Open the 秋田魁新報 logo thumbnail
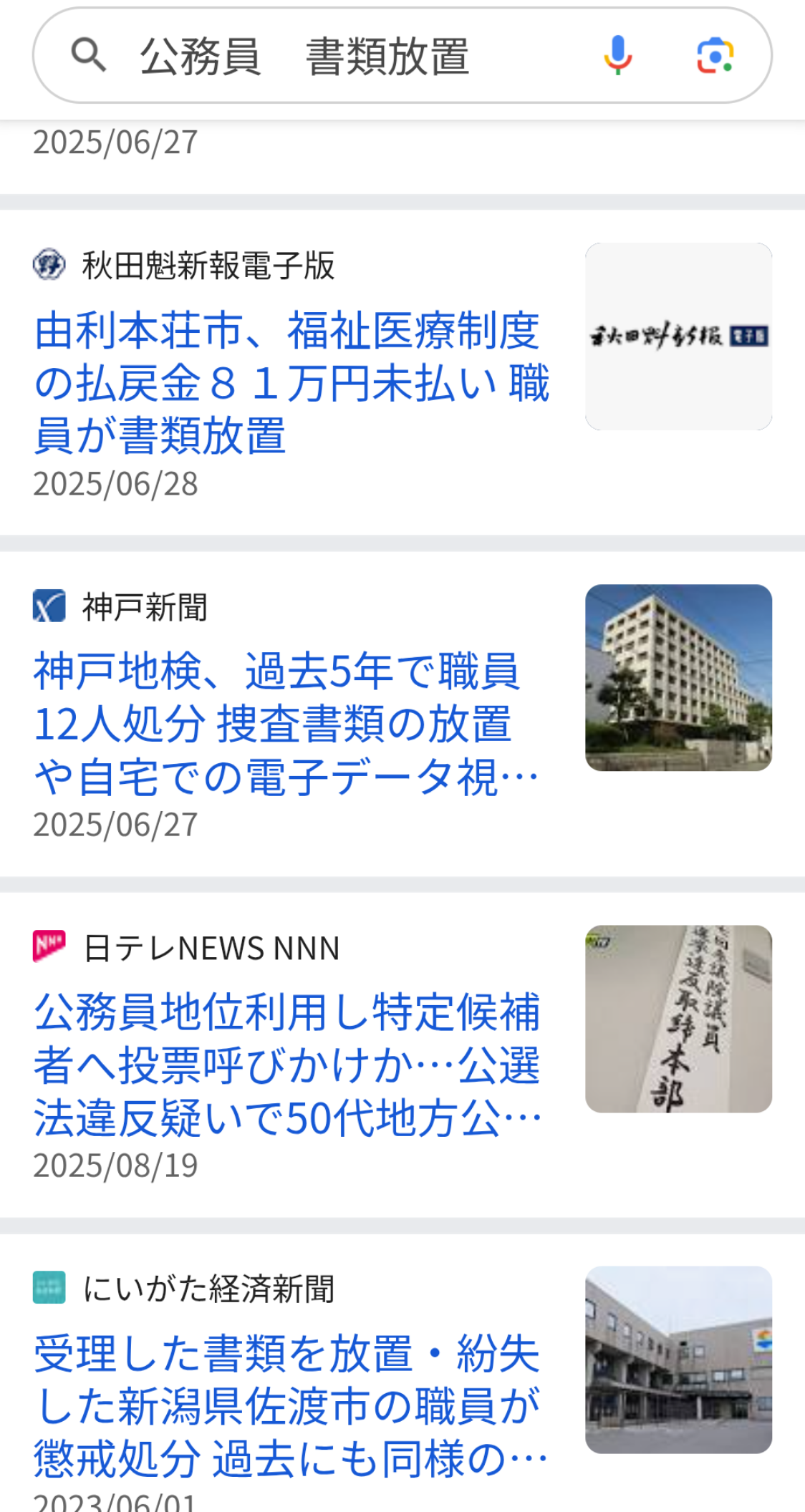This screenshot has height=1512, width=805. click(x=678, y=336)
